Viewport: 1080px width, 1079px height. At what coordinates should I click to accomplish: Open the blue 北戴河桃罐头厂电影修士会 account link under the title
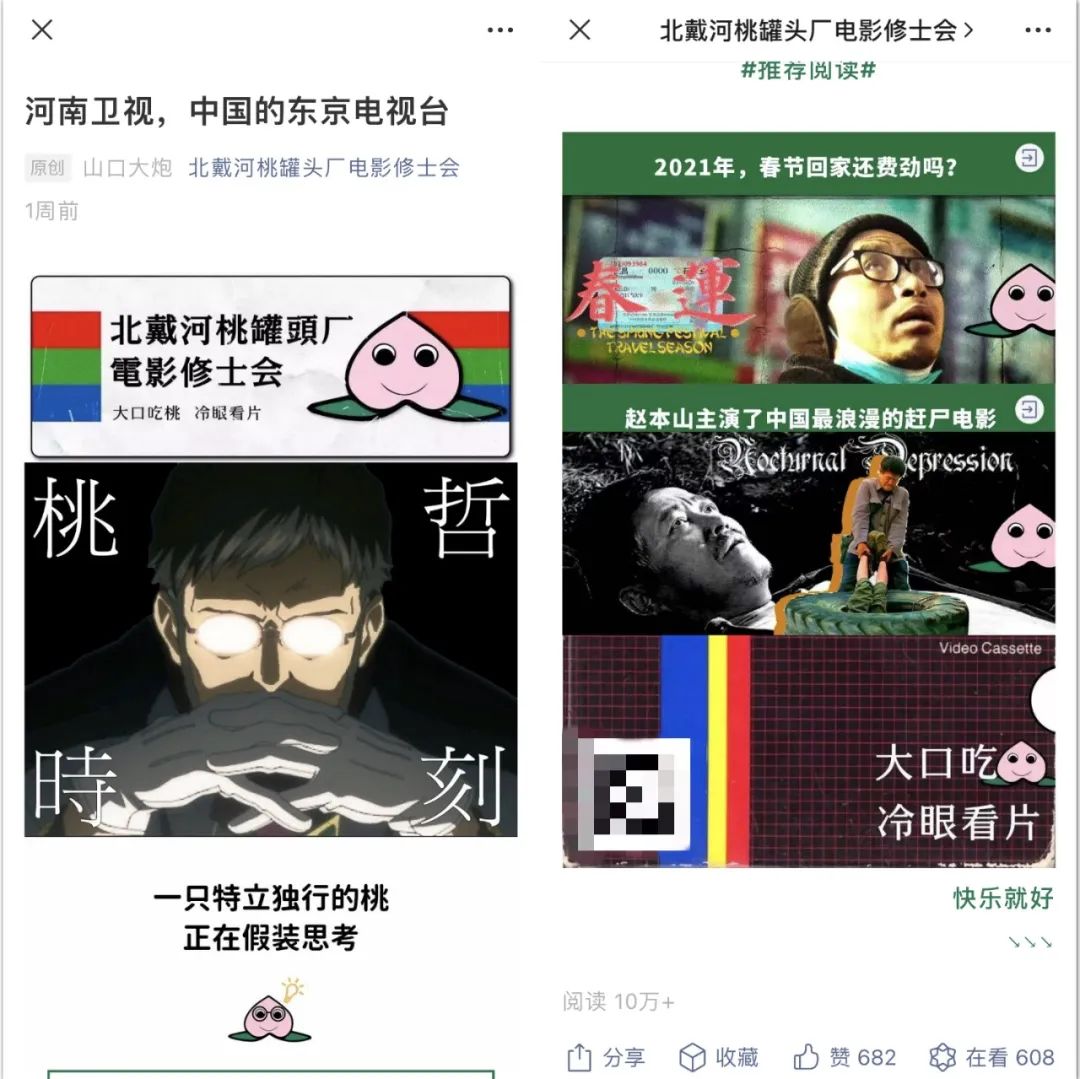click(323, 168)
